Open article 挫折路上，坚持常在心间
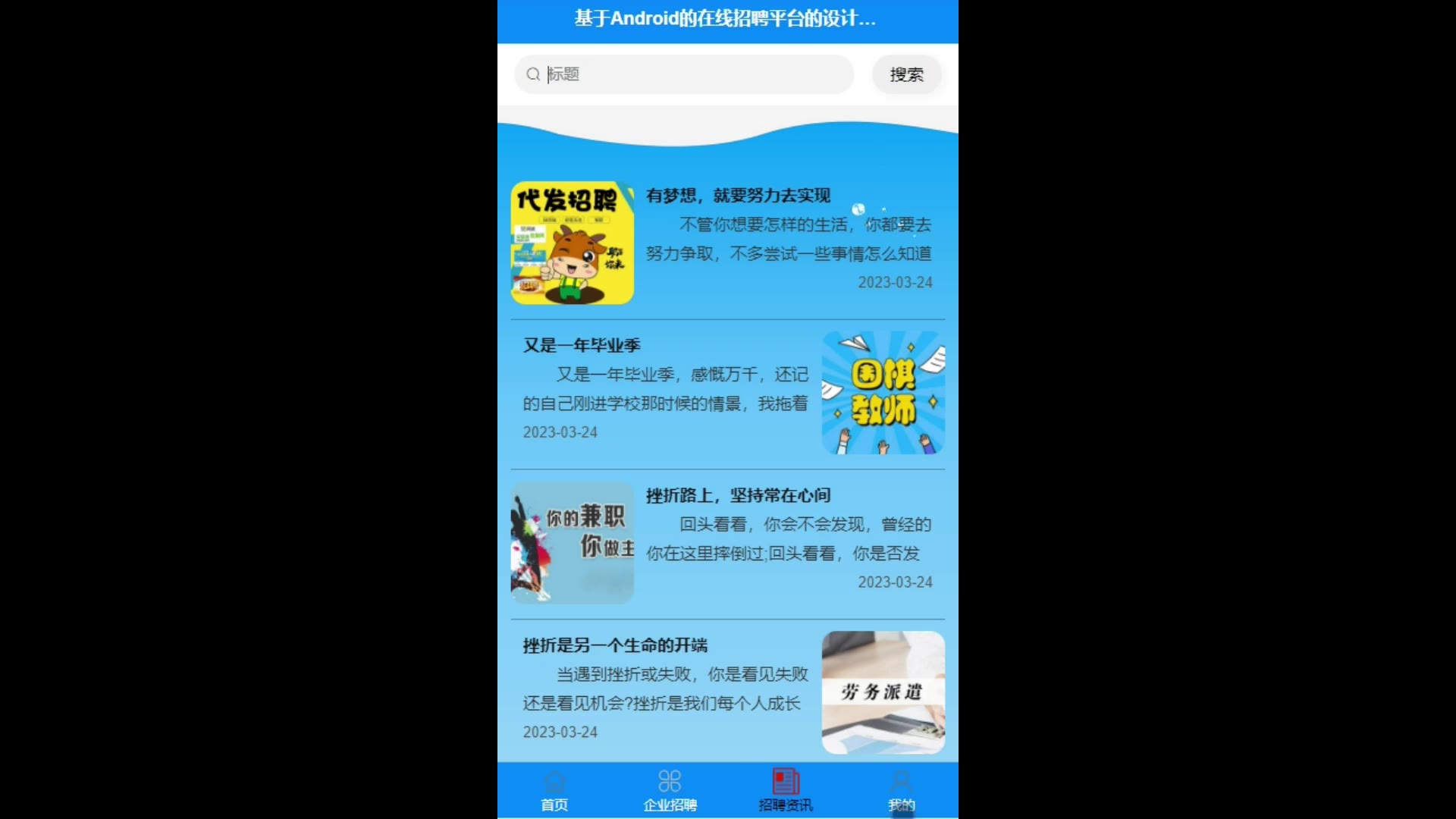 pos(738,496)
